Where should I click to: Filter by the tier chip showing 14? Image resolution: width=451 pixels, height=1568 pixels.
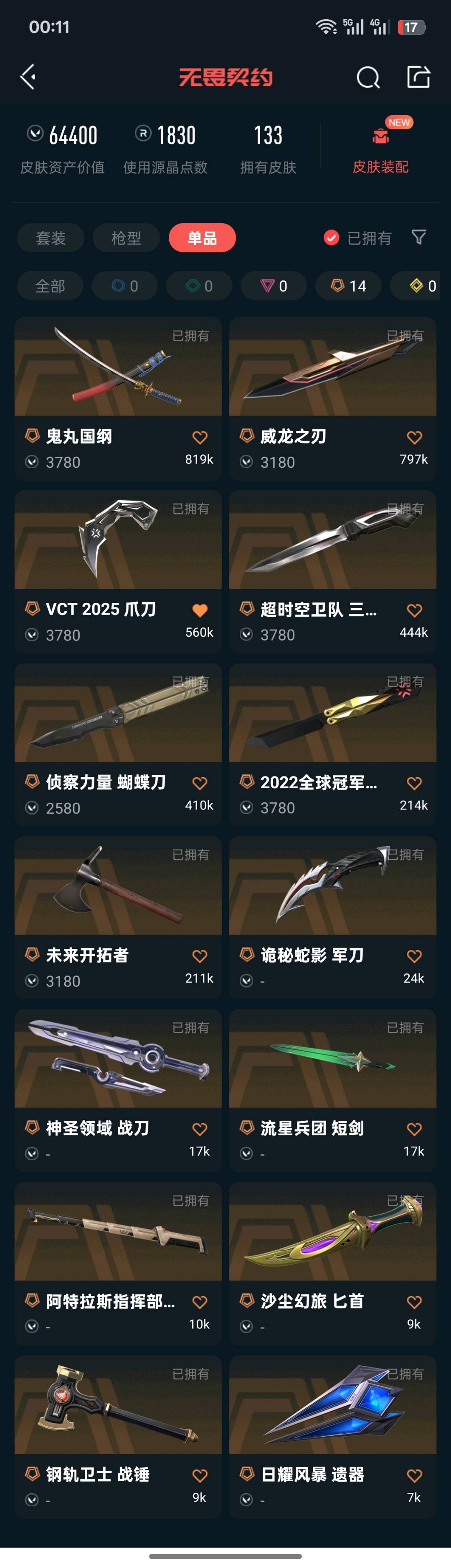pyautogui.click(x=349, y=286)
